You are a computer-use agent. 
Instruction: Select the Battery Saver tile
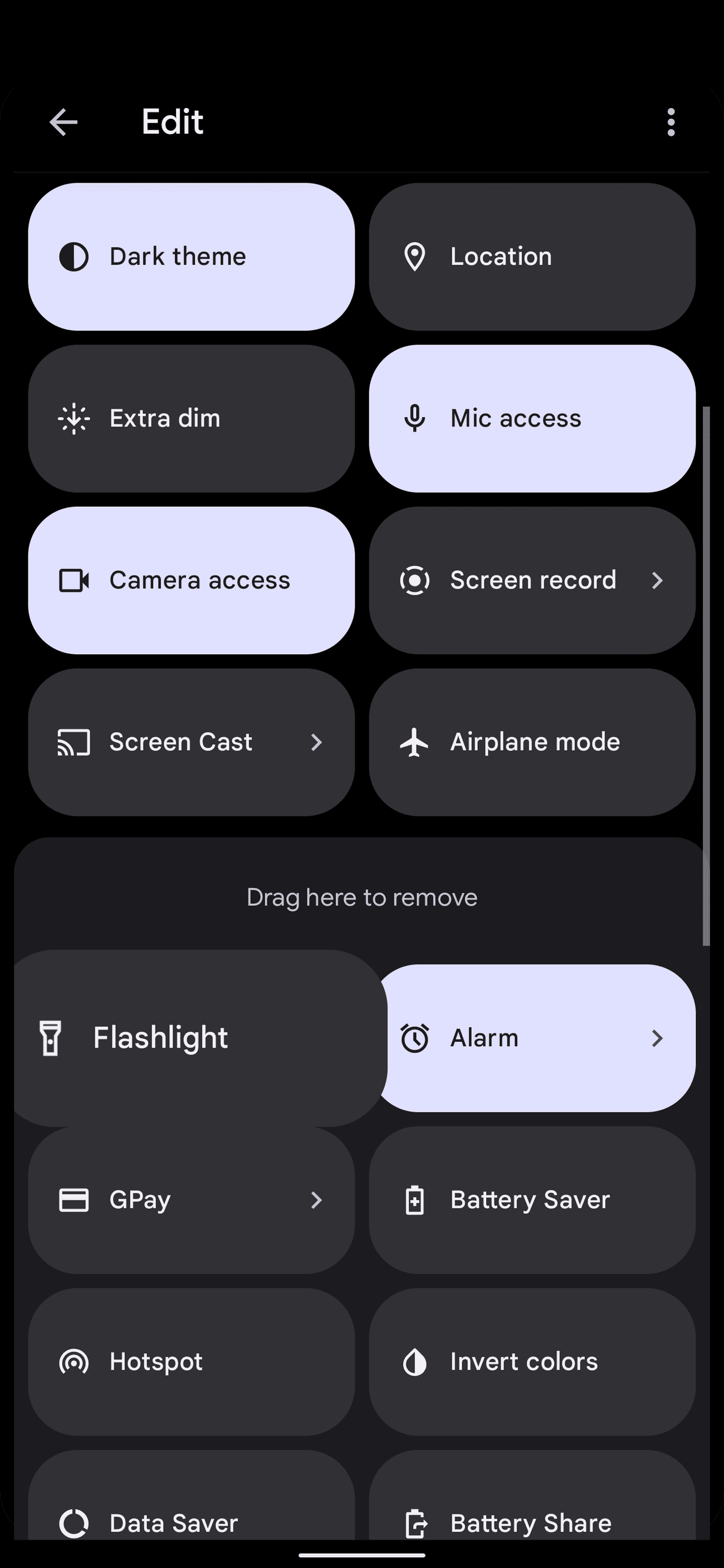pos(531,1200)
